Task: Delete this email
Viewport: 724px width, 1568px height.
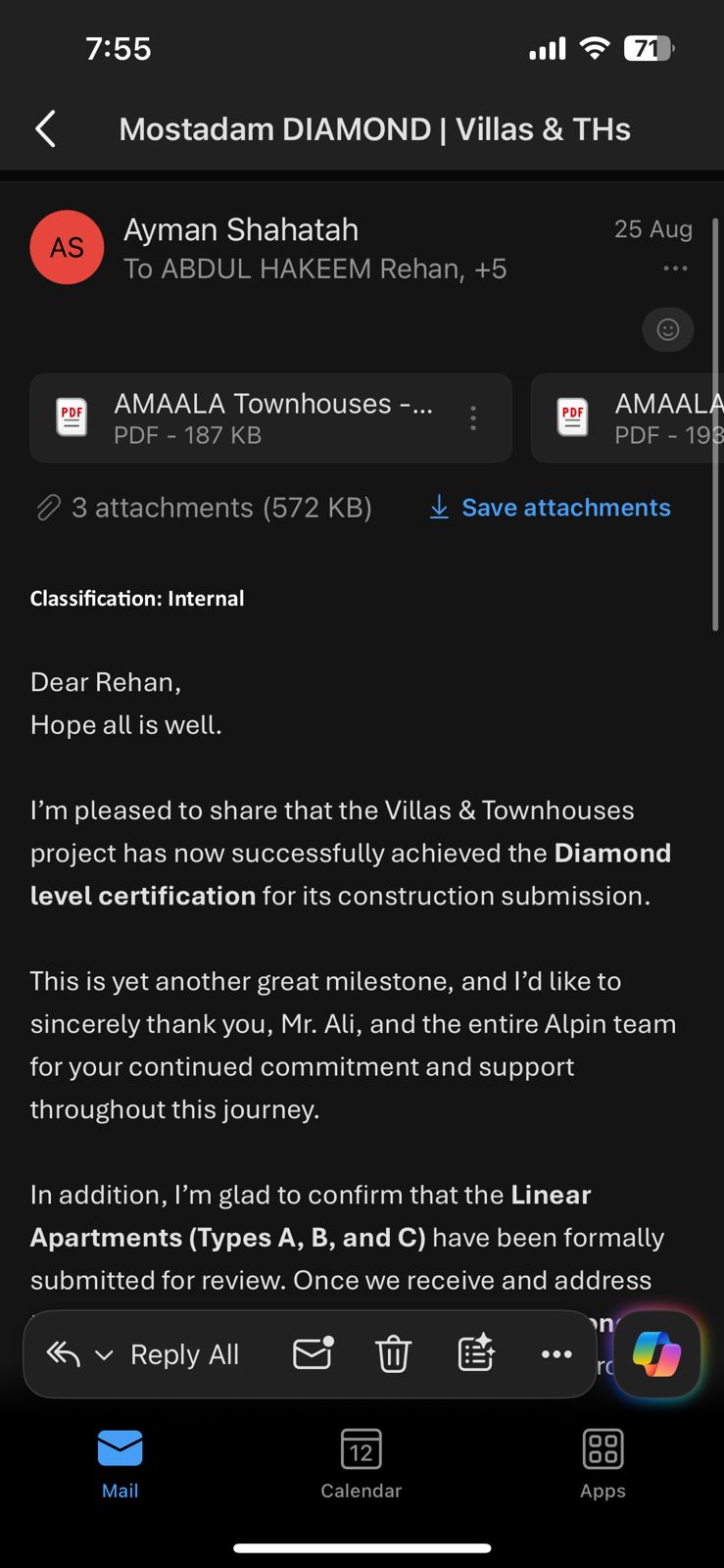Action: pos(393,1354)
